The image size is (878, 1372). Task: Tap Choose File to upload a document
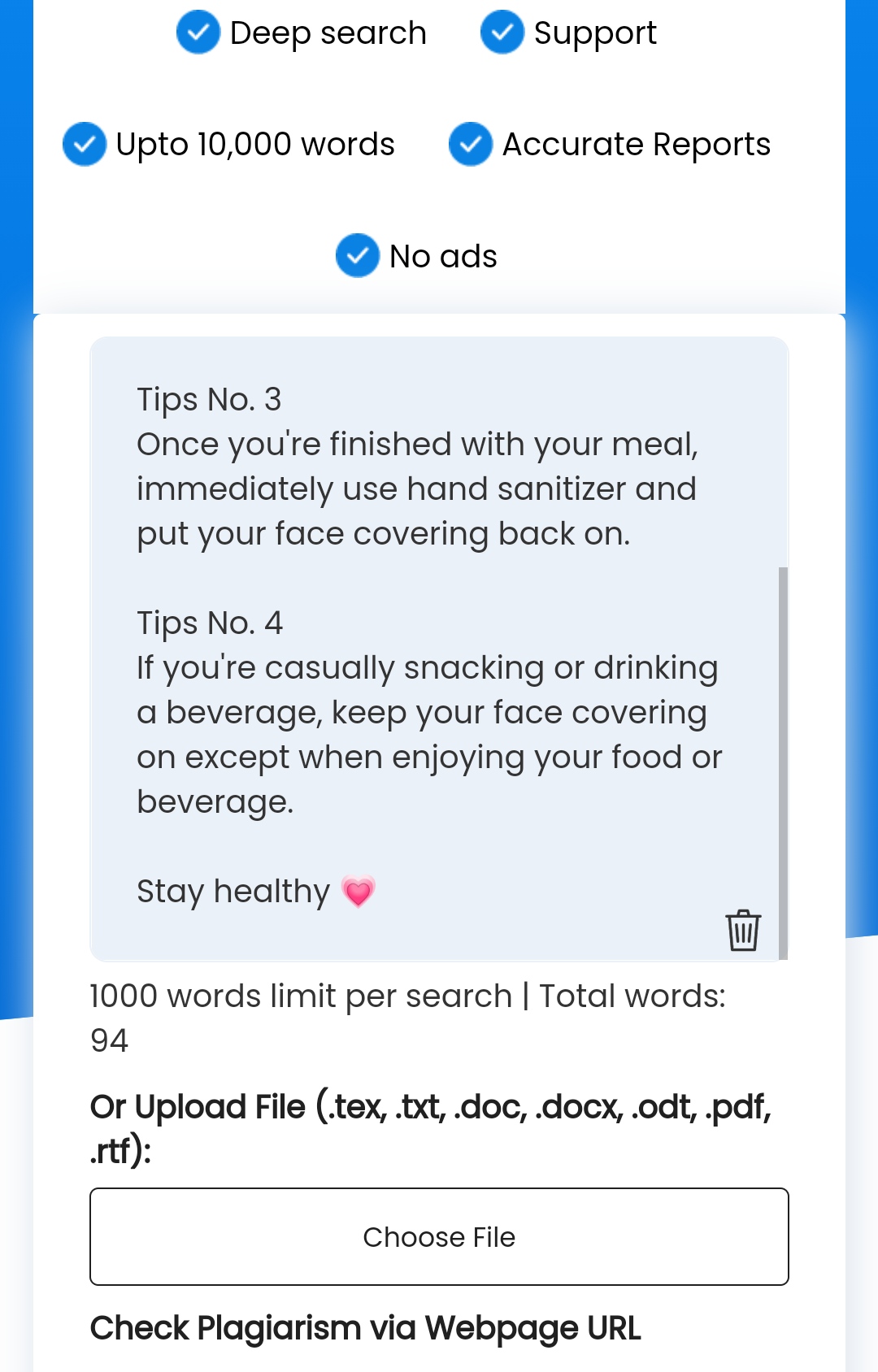[x=439, y=1236]
